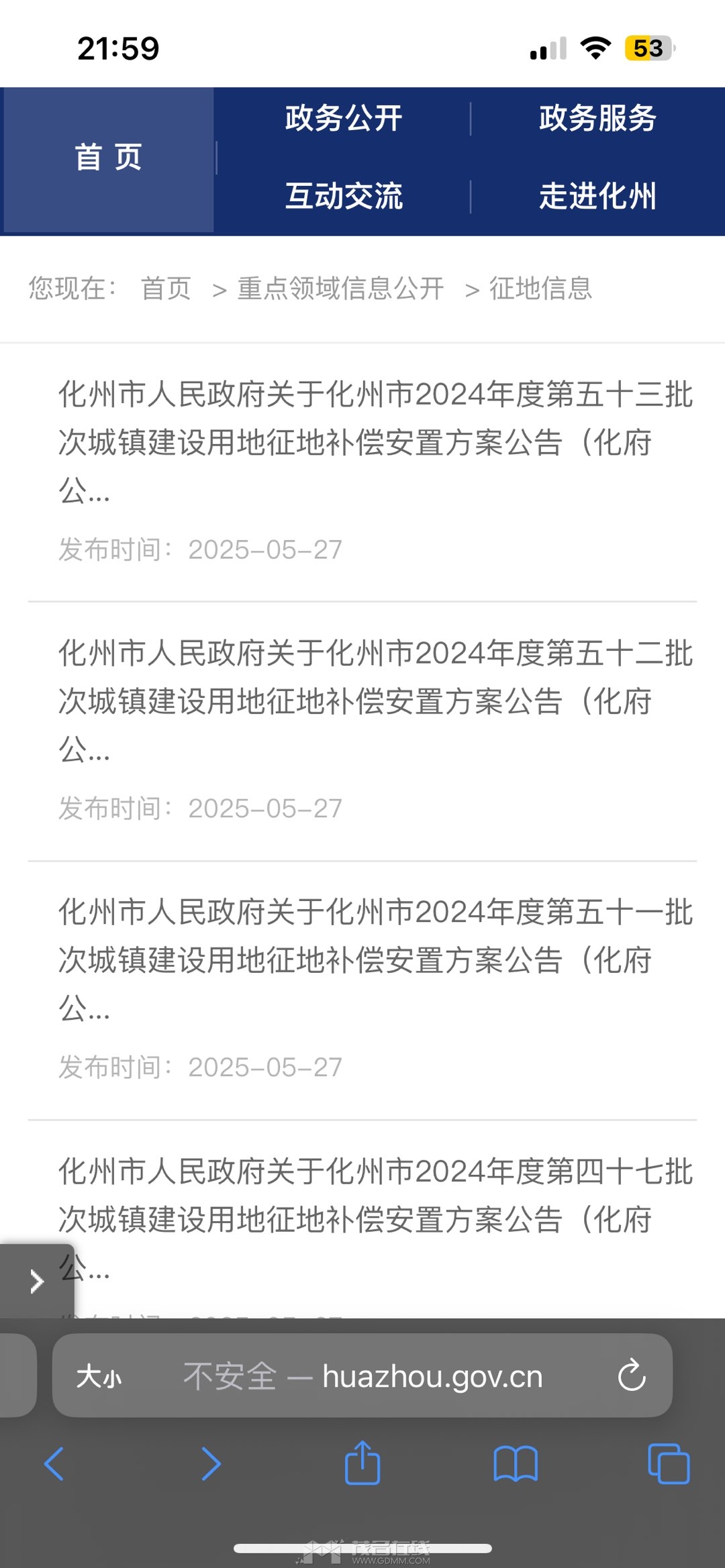The width and height of the screenshot is (725, 1568).
Task: Tap the huazhou.gov.cn address bar
Action: pos(403,1377)
